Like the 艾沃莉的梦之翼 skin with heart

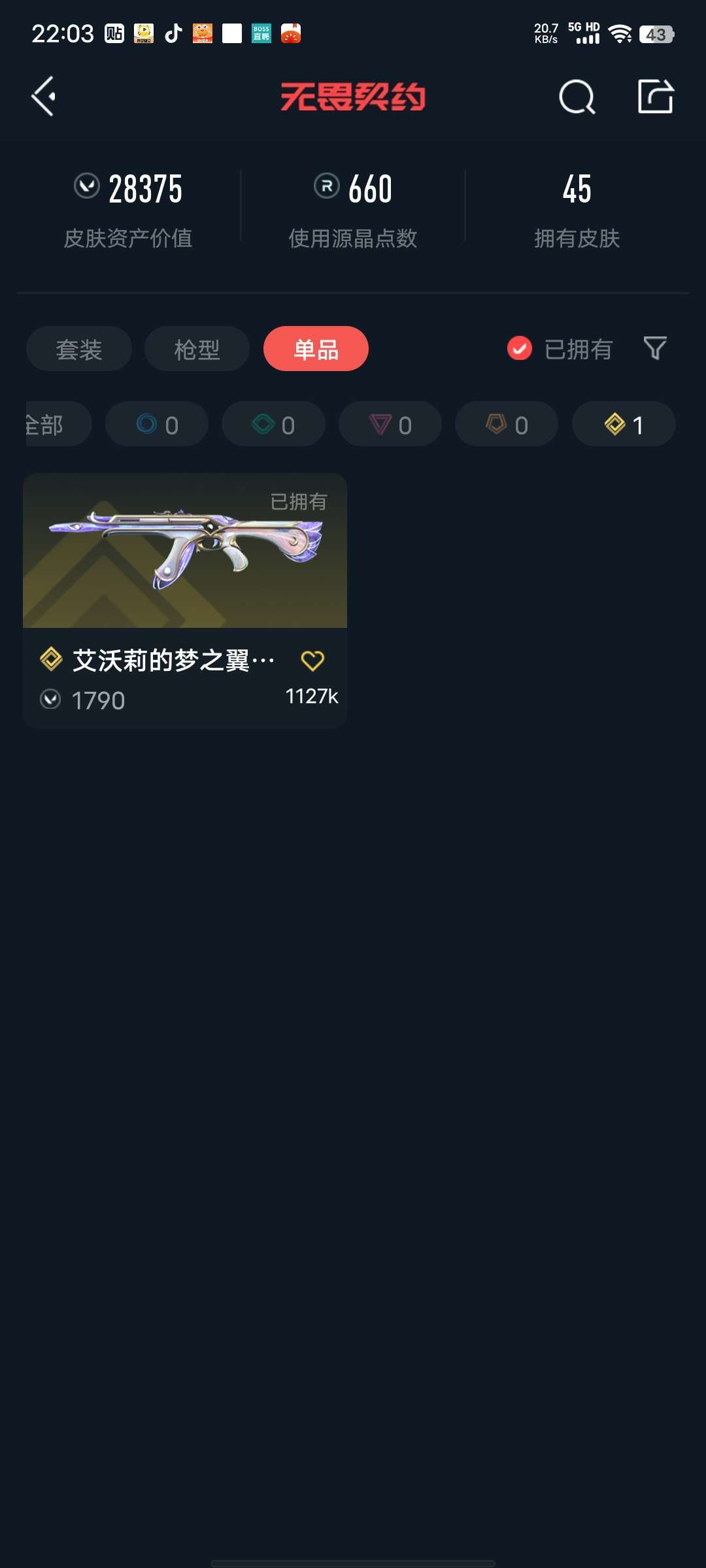point(312,661)
